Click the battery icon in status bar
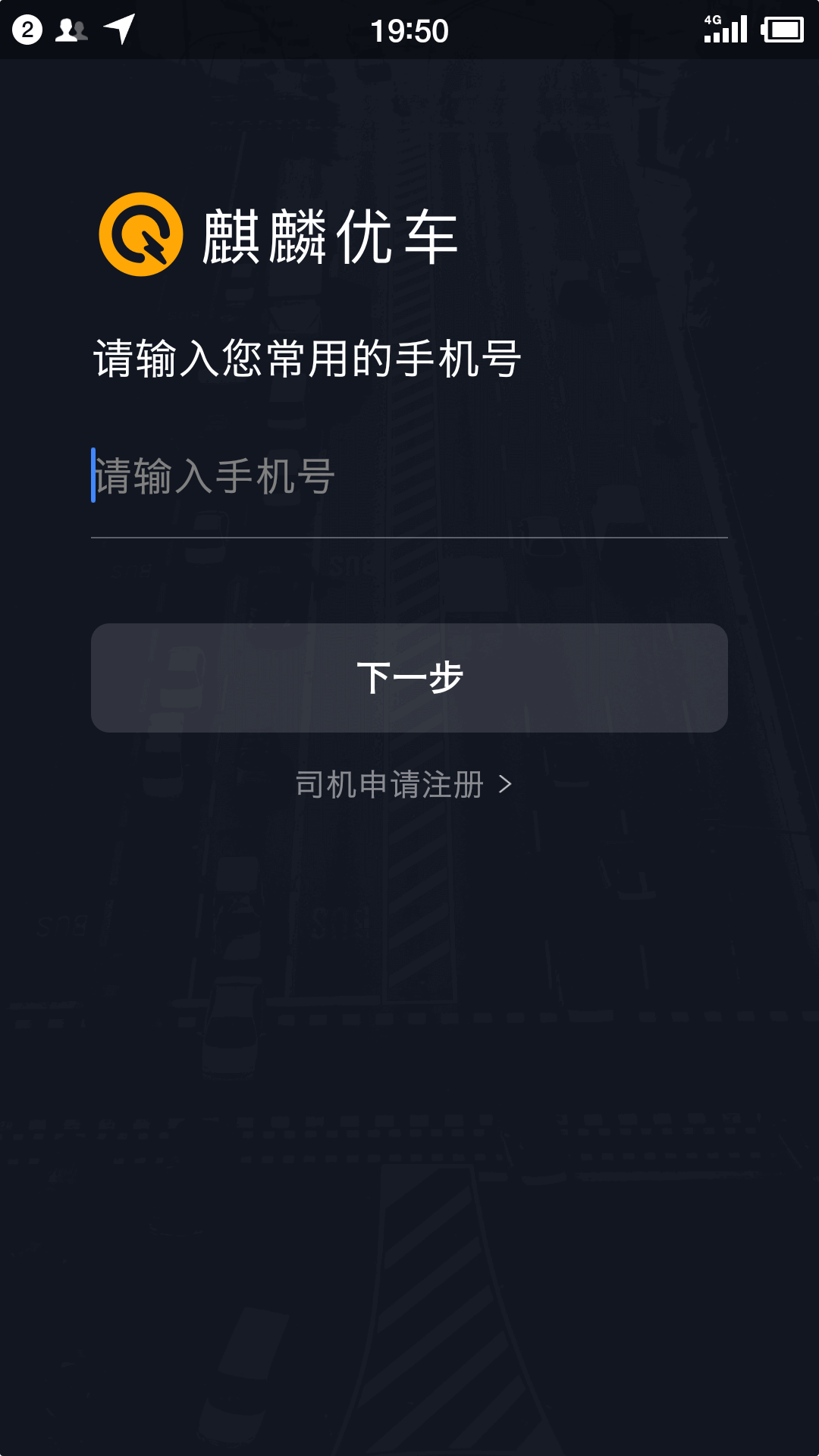This screenshot has height=1456, width=819. coord(783,30)
